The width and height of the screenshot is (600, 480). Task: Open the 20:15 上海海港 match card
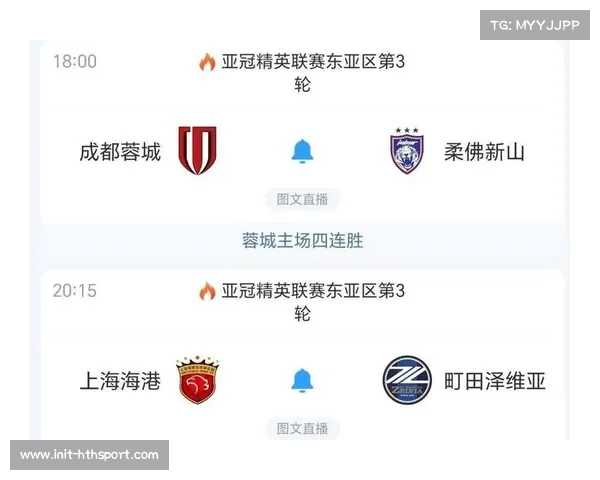(x=120, y=330)
